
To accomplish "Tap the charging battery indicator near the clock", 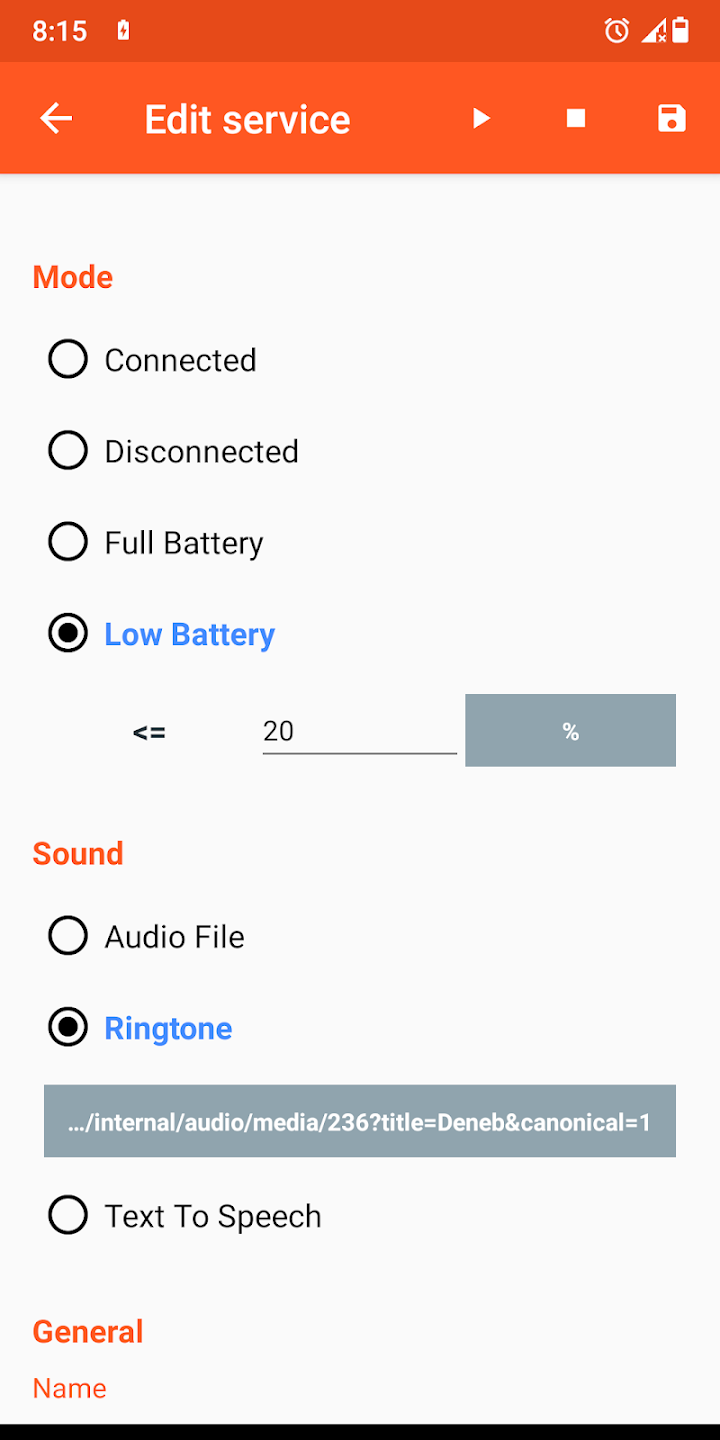I will (124, 30).
